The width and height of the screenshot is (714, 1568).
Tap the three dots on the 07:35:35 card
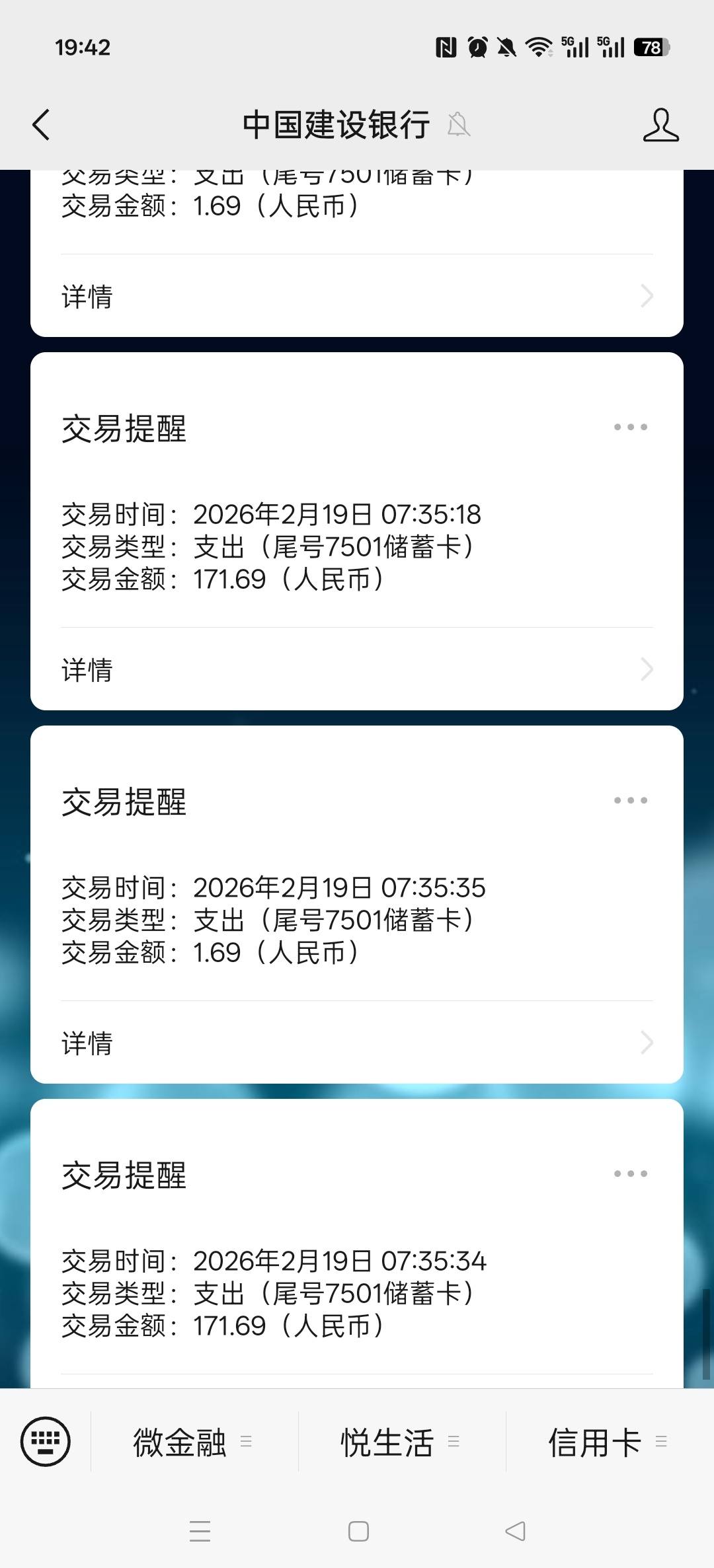click(630, 801)
